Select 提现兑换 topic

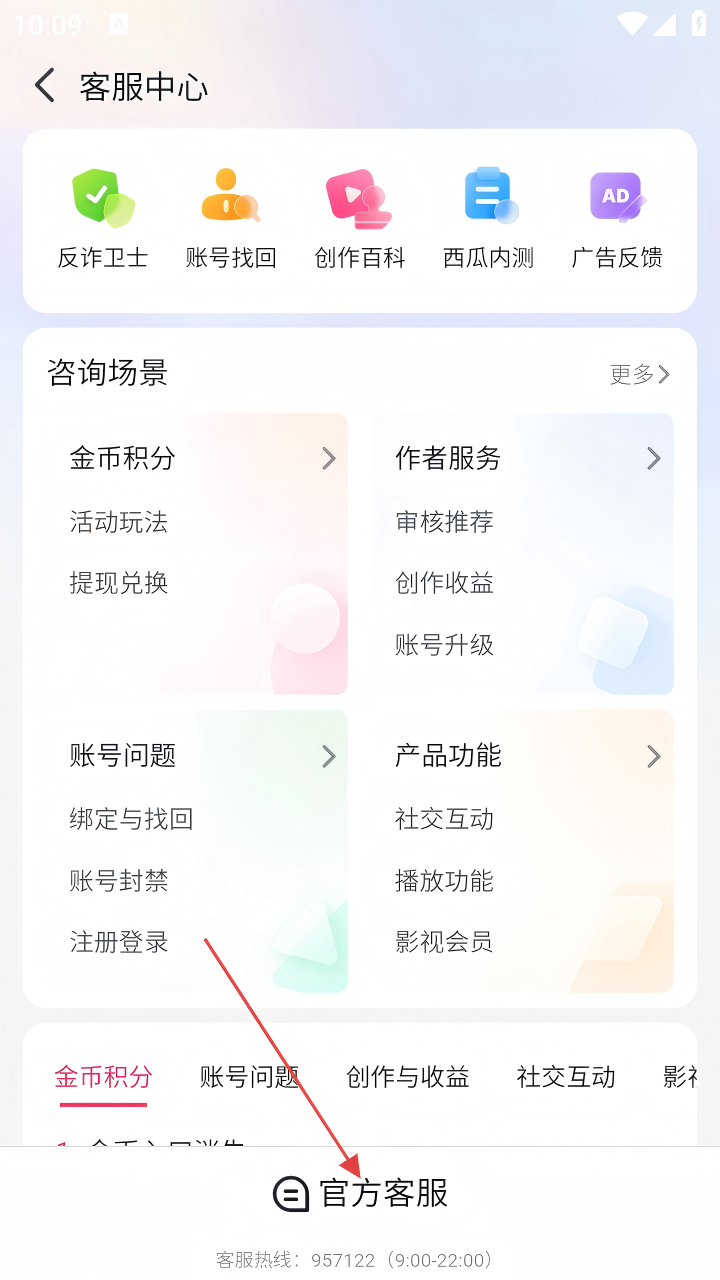point(119,583)
